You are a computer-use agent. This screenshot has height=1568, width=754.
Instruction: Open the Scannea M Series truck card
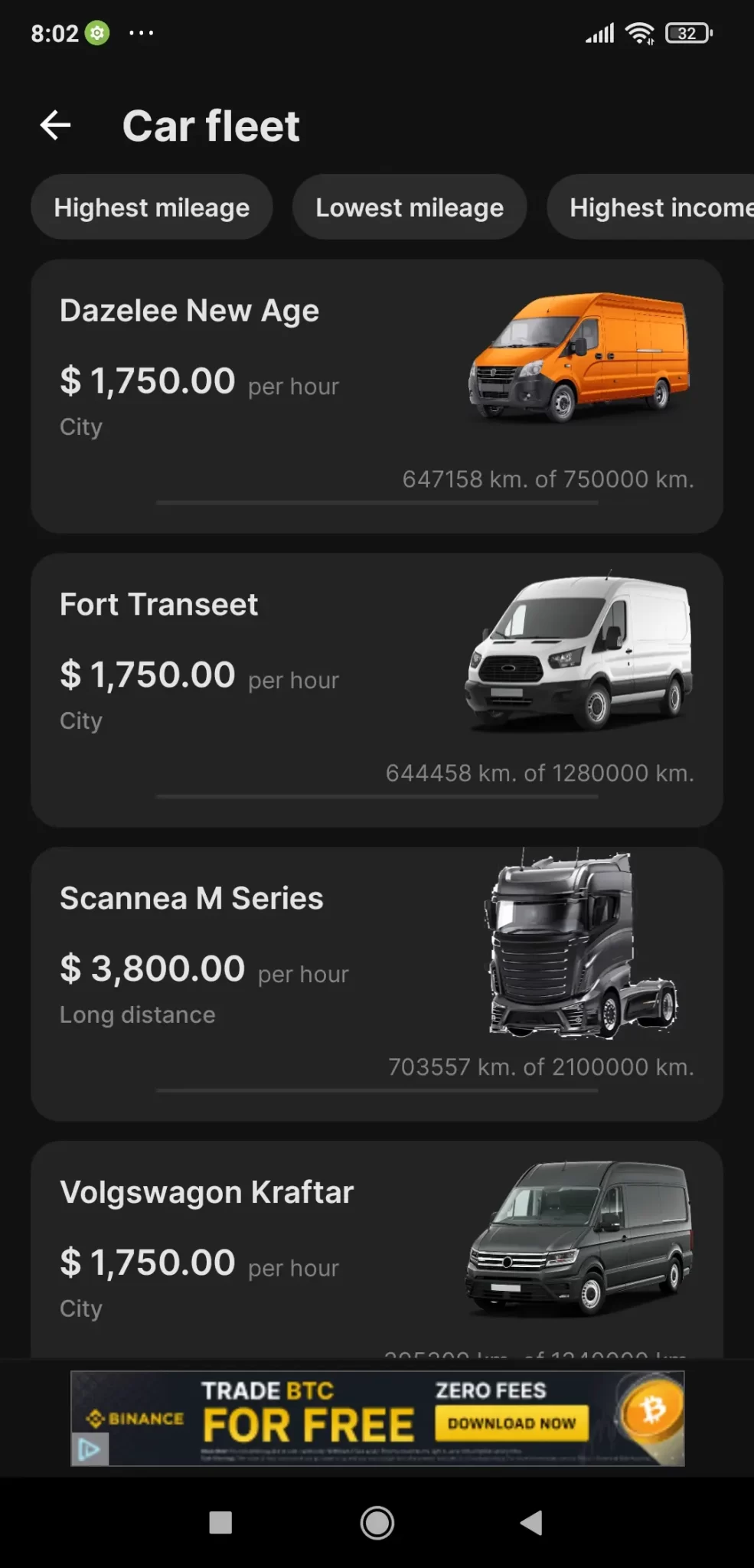coord(377,984)
